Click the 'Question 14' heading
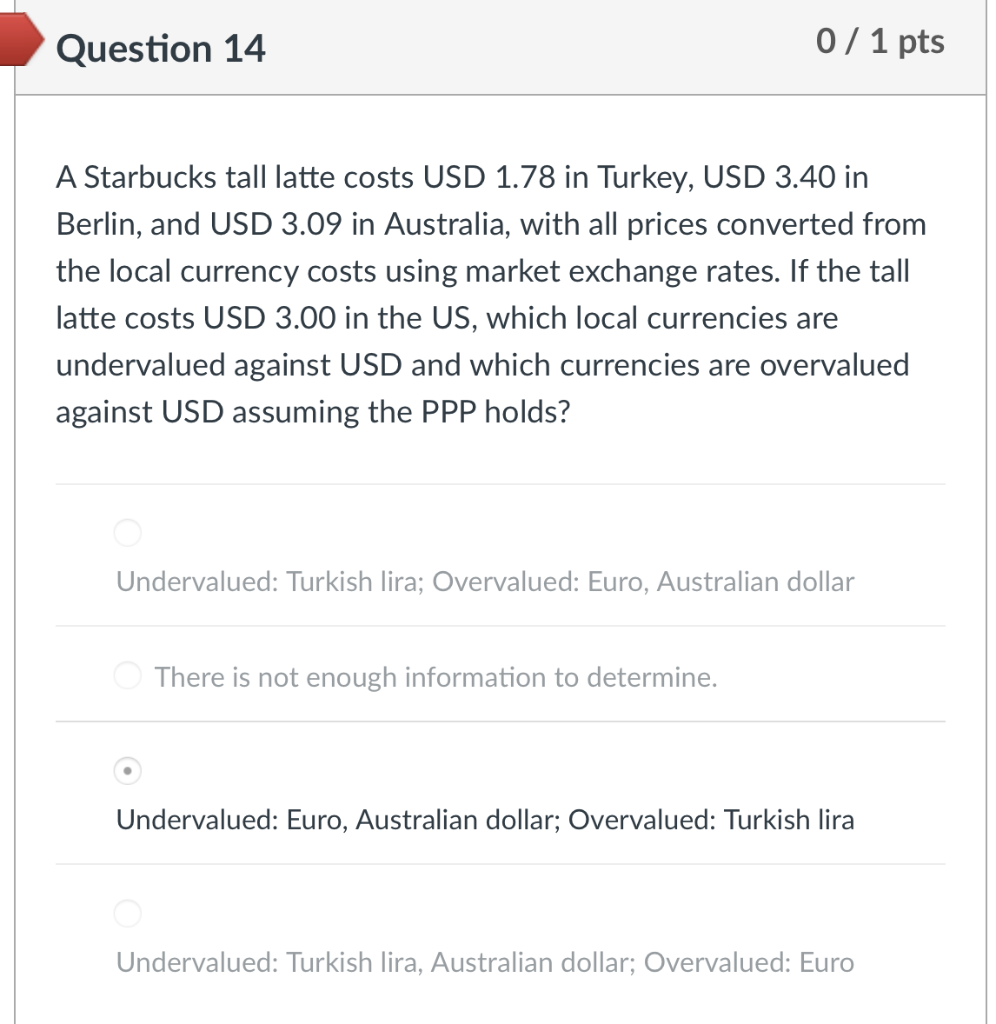996x1024 pixels. (x=160, y=48)
